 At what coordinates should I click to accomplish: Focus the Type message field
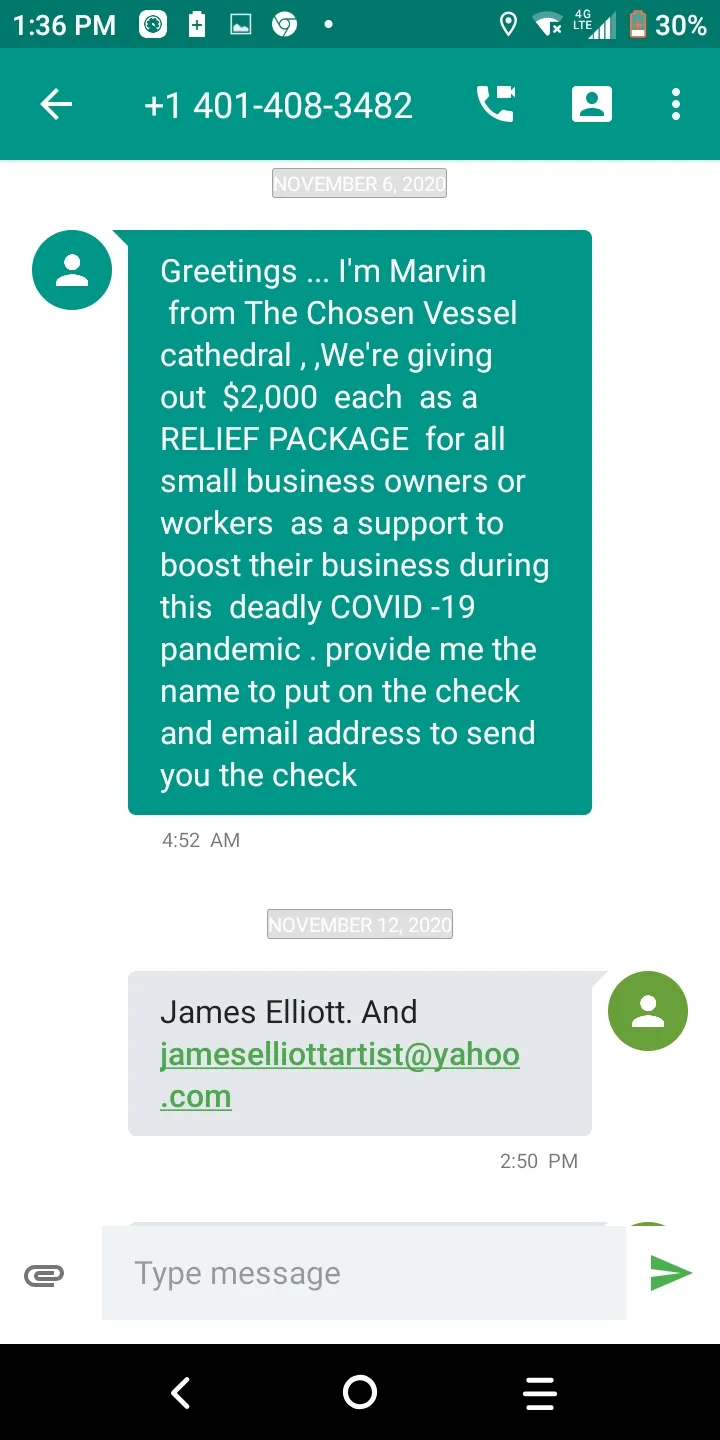(364, 1273)
